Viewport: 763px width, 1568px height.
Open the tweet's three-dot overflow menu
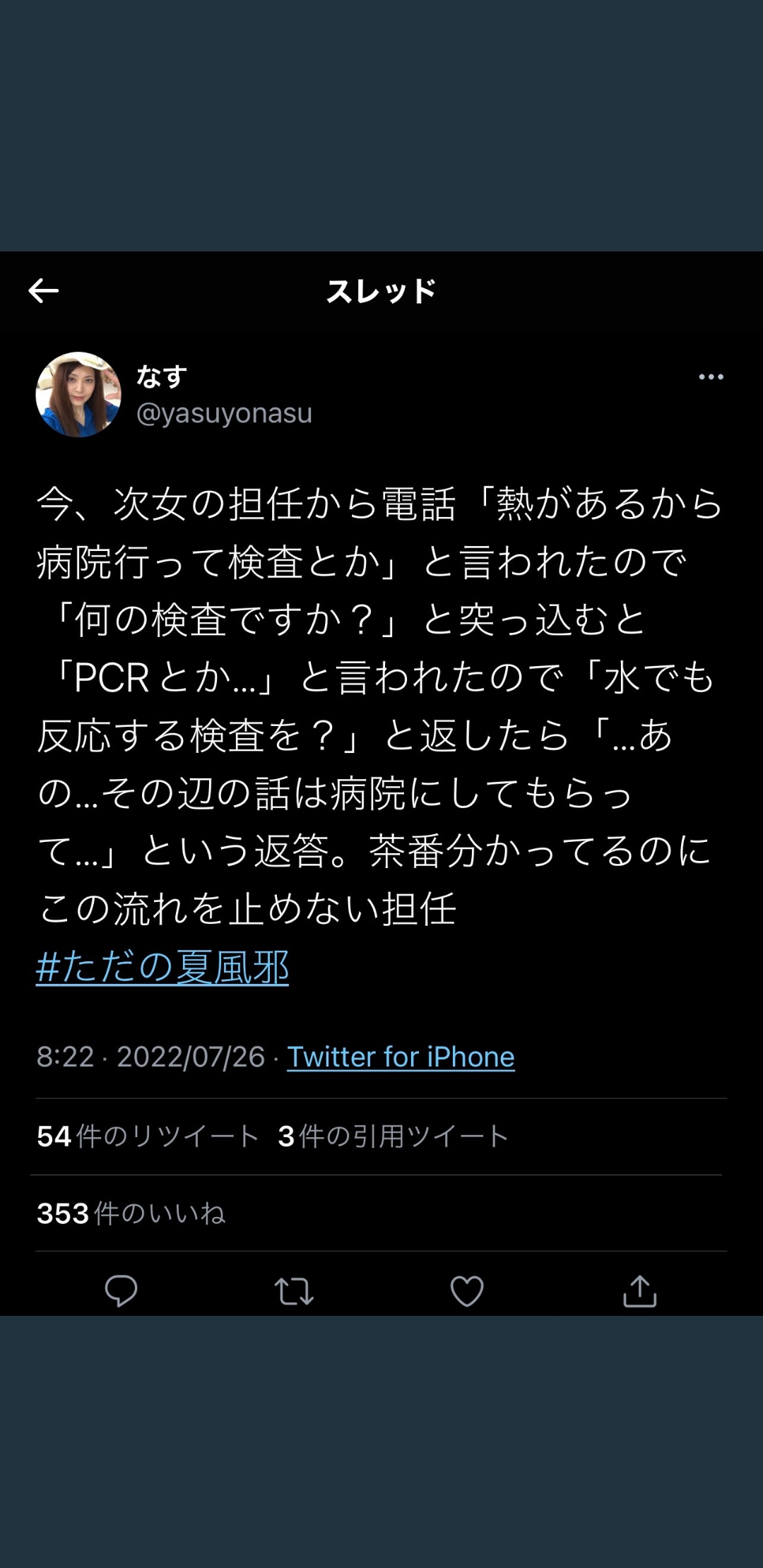(711, 376)
